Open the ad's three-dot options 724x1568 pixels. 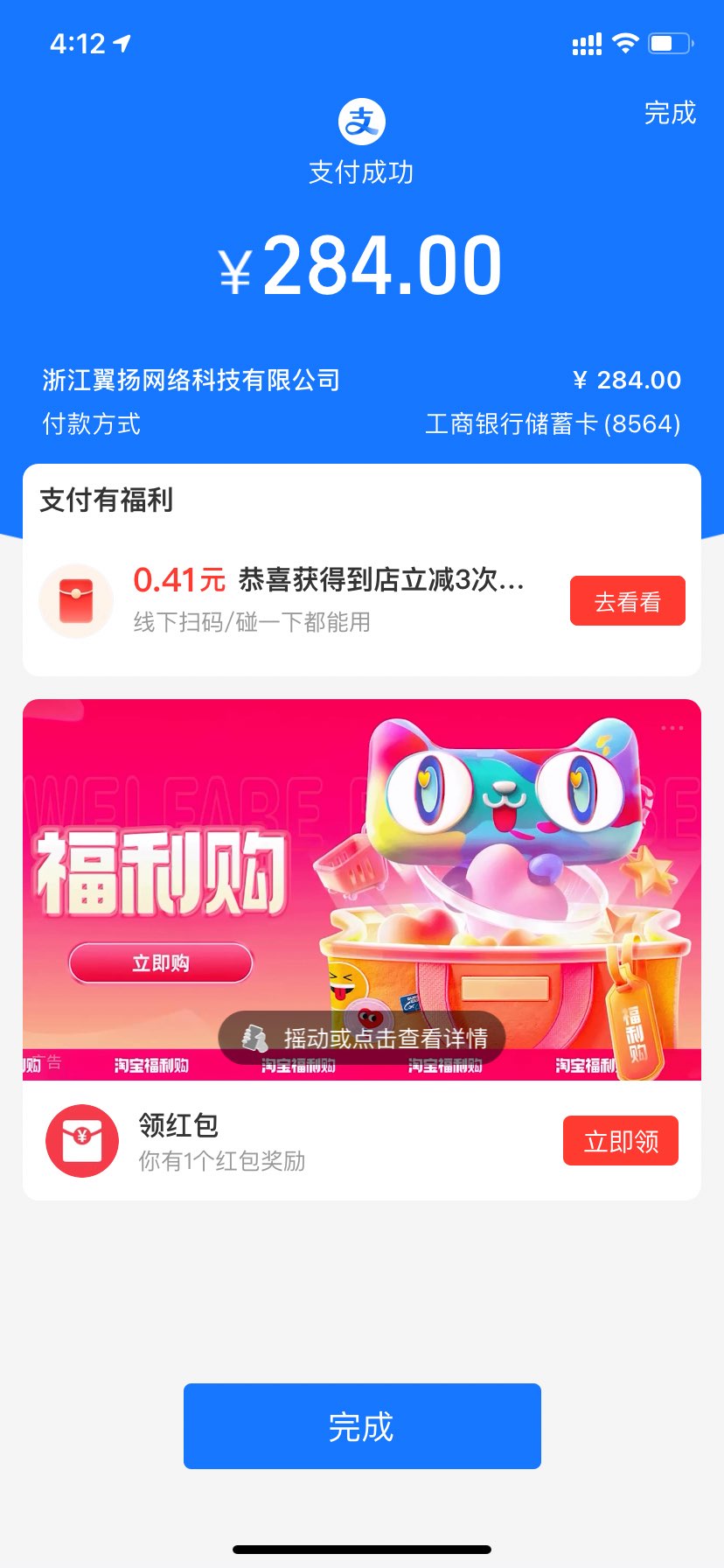pos(672,728)
